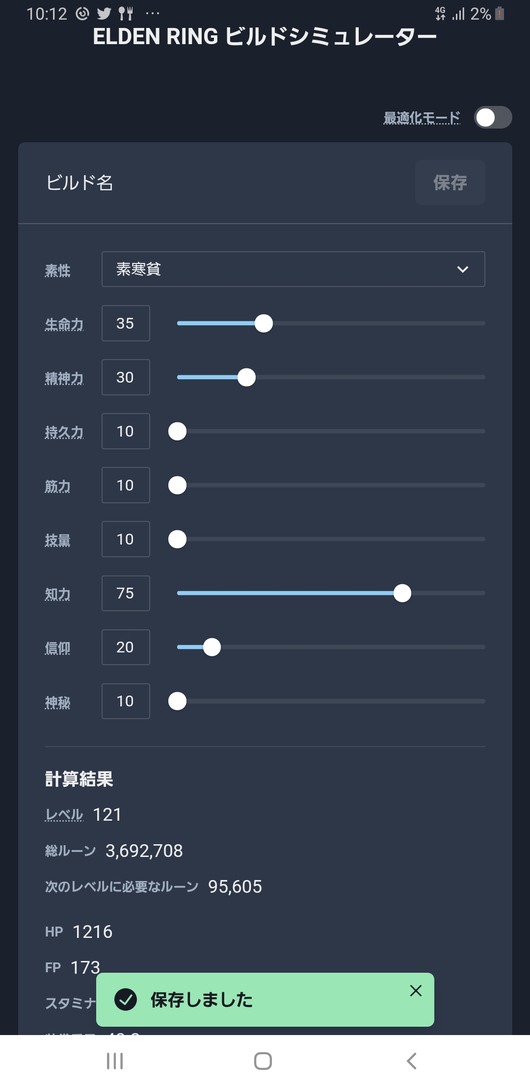This screenshot has height=1089, width=530.
Task: Edit the 信仰 value field
Action: click(126, 647)
